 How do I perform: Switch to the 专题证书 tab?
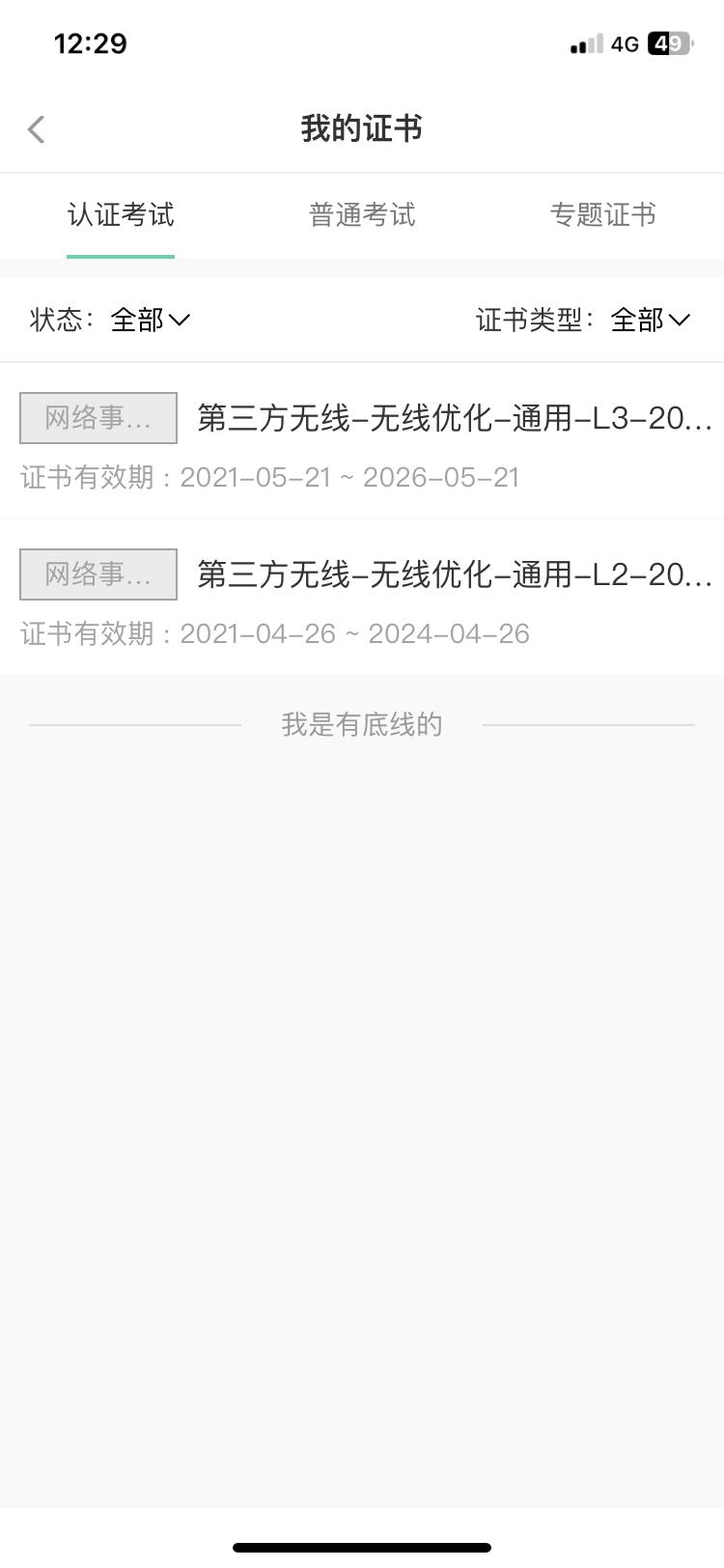pos(602,214)
